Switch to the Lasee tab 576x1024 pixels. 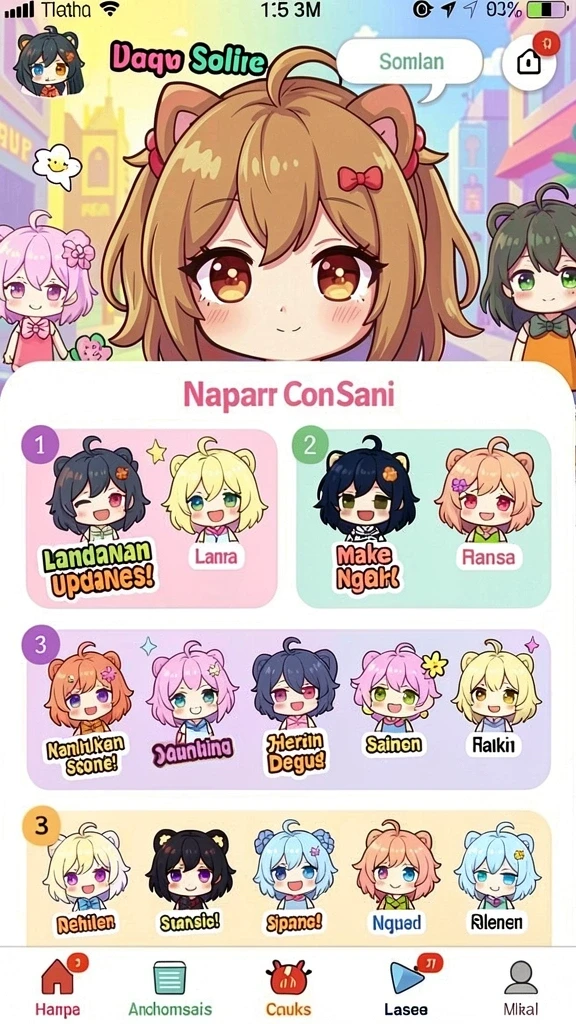pyautogui.click(x=406, y=987)
